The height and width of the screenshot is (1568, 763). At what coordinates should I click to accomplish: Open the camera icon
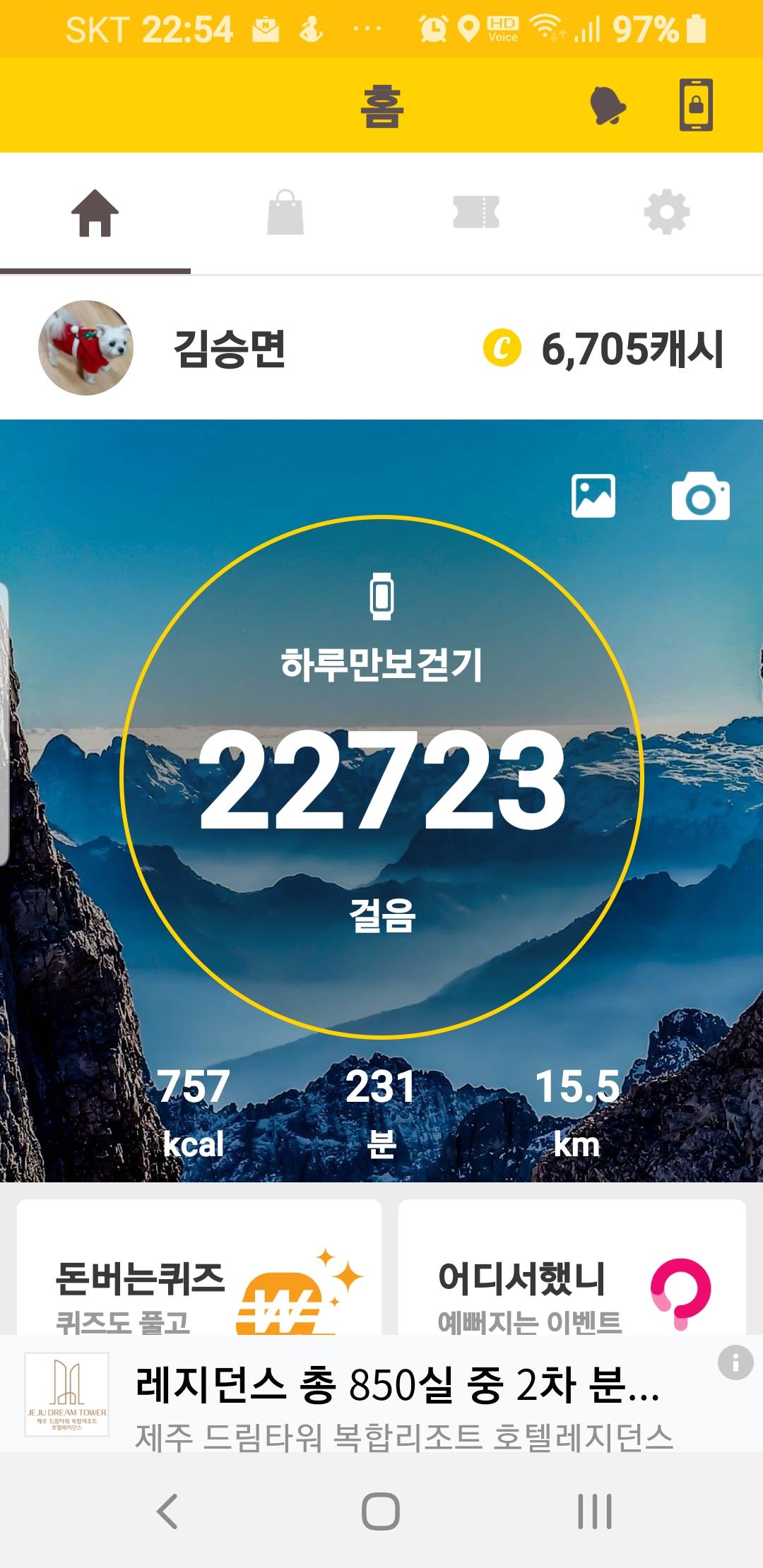[x=700, y=497]
